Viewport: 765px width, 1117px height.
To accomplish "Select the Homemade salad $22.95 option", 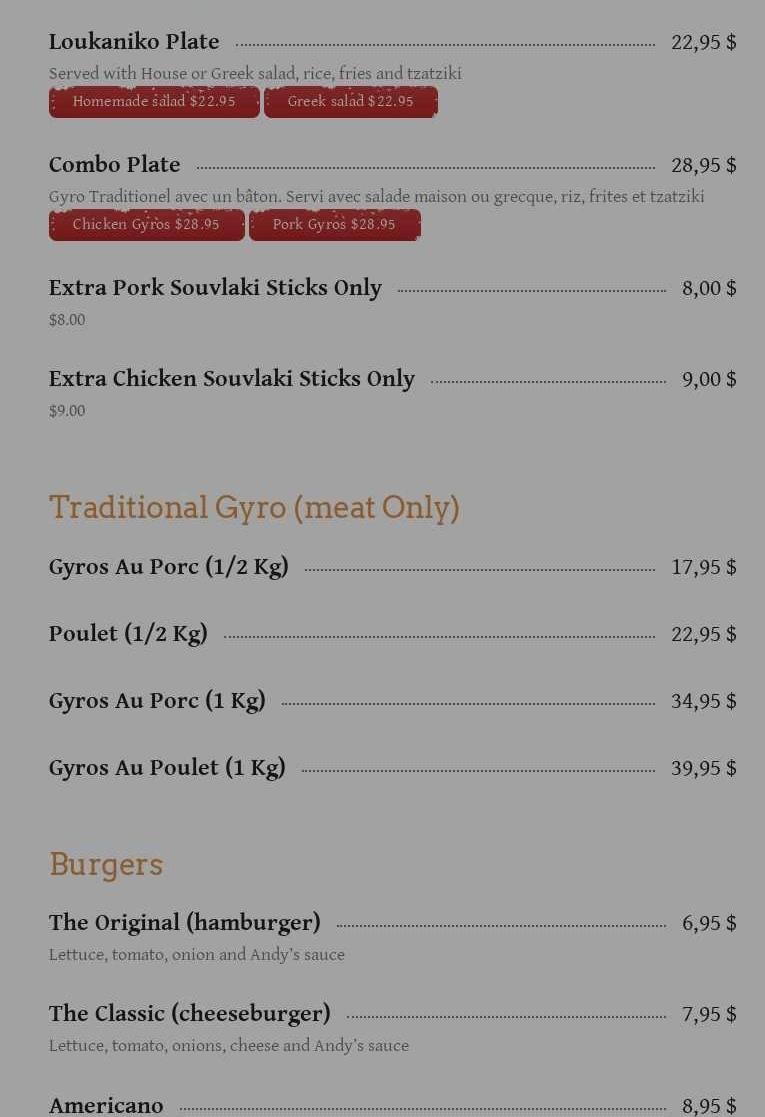I will coord(154,102).
